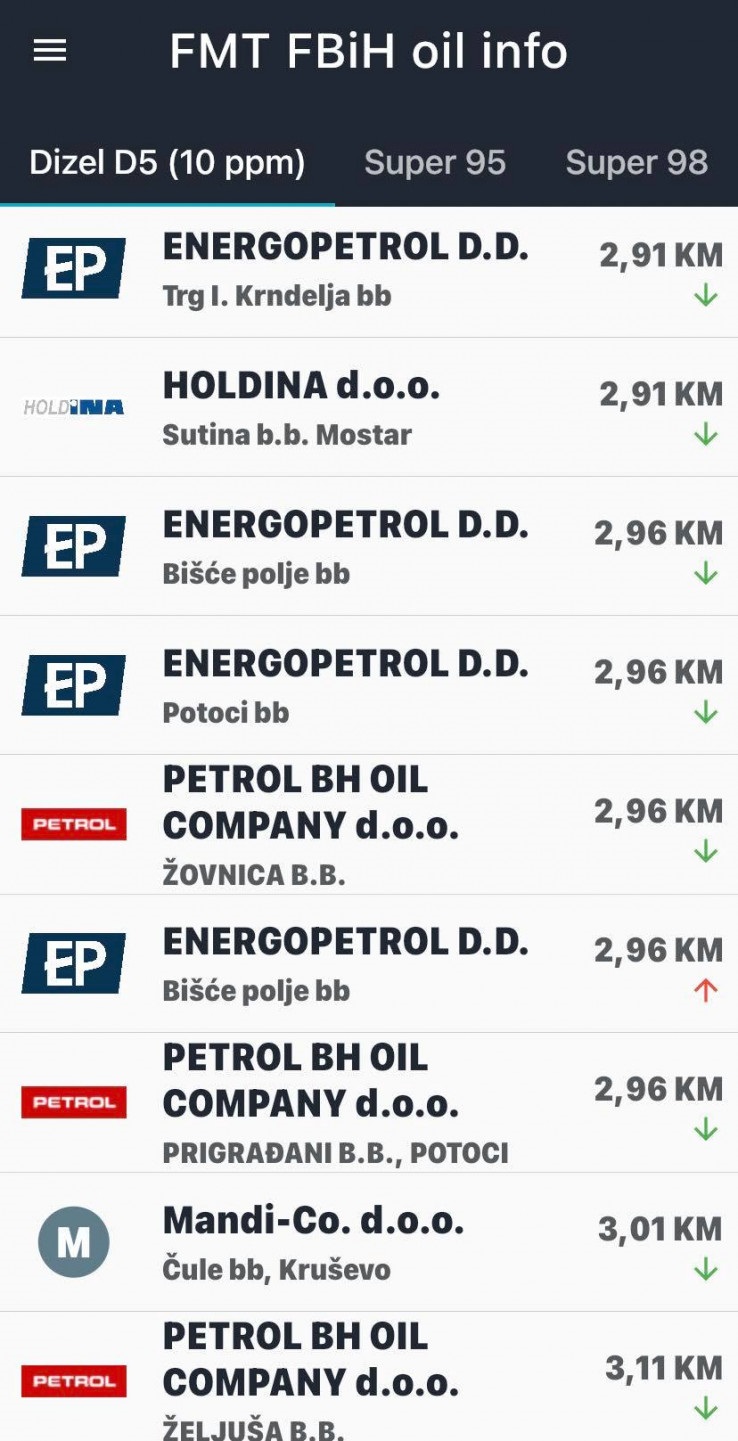Open the hamburger drawer menu
This screenshot has width=738, height=1441.
pos(50,51)
